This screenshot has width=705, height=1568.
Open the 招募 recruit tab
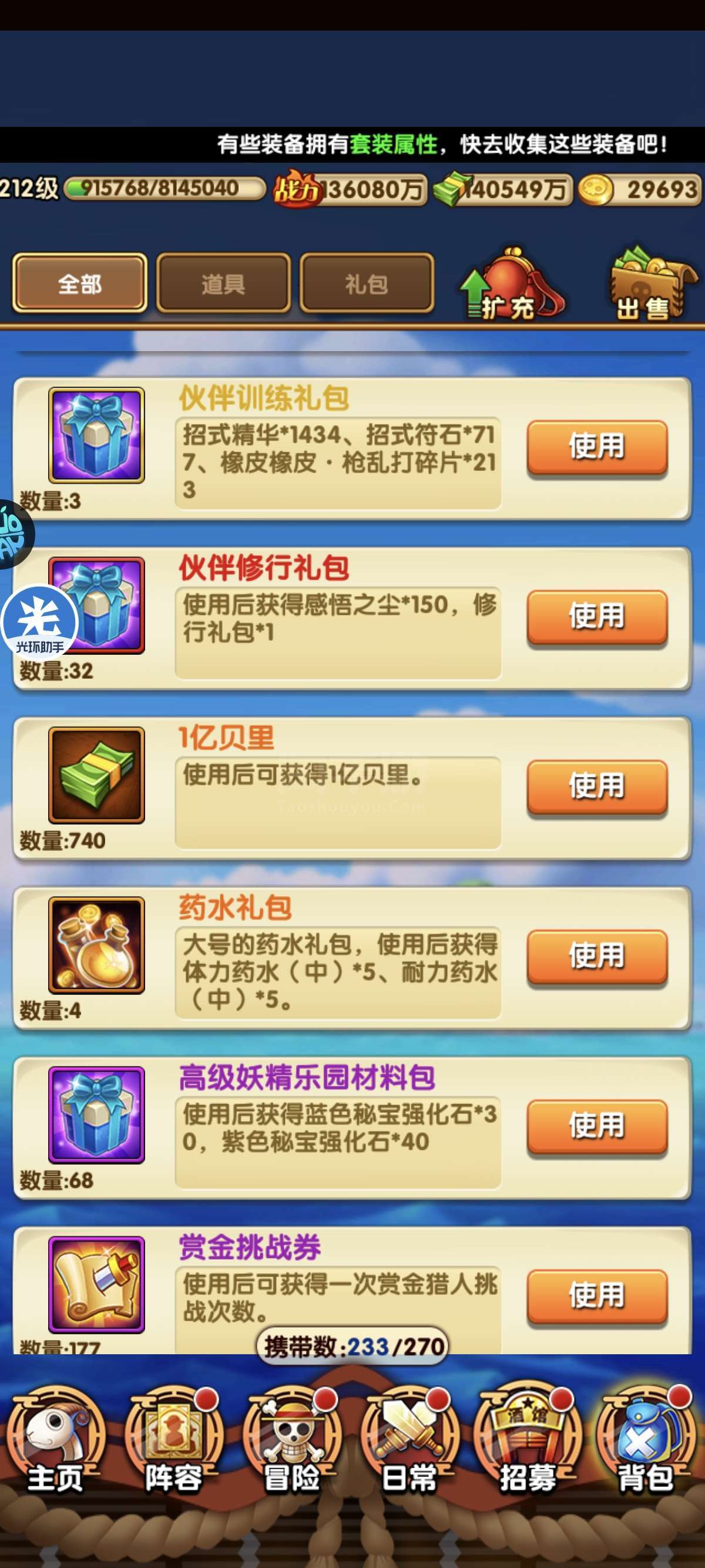point(527,1439)
